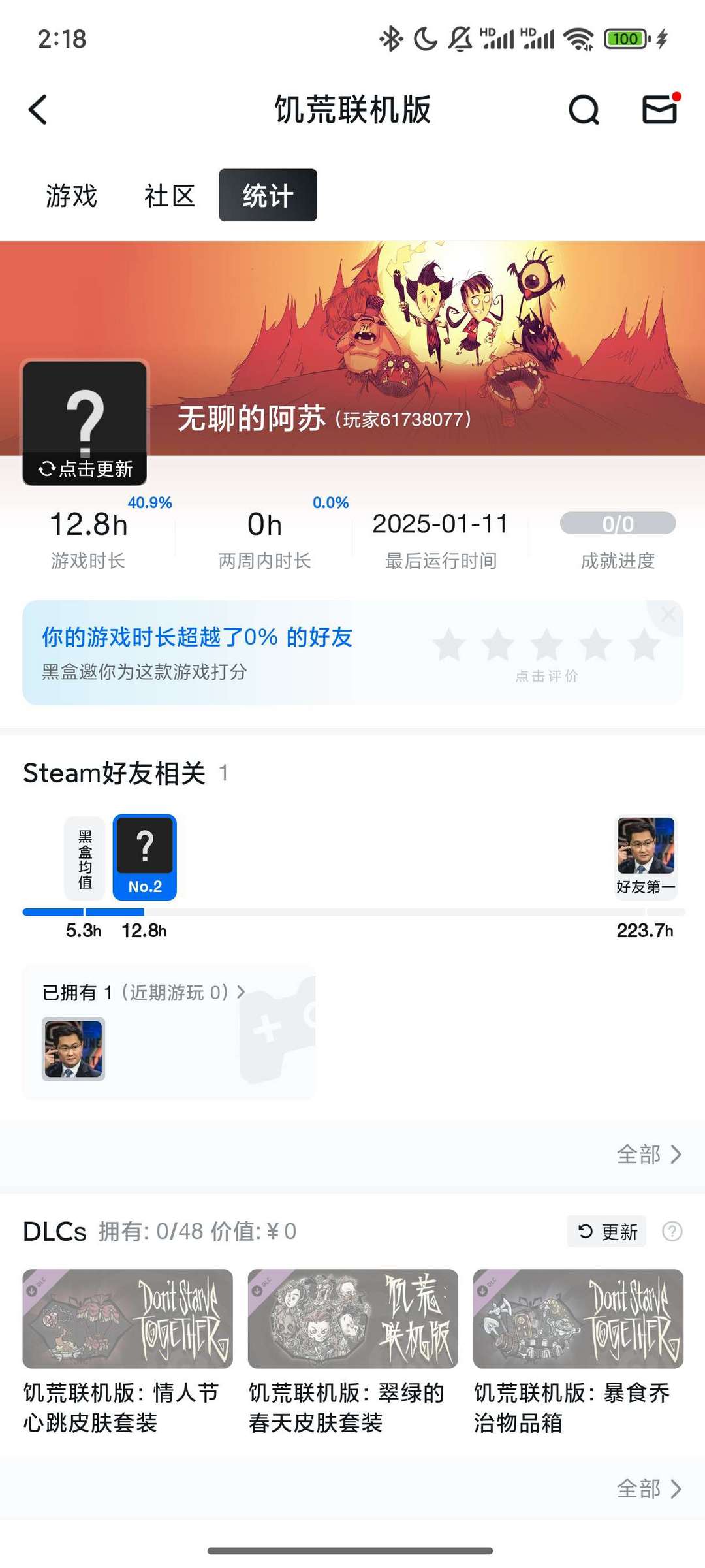This screenshot has height=1568, width=705.
Task: Tap 点击更新 on the profile avatar
Action: tap(85, 468)
